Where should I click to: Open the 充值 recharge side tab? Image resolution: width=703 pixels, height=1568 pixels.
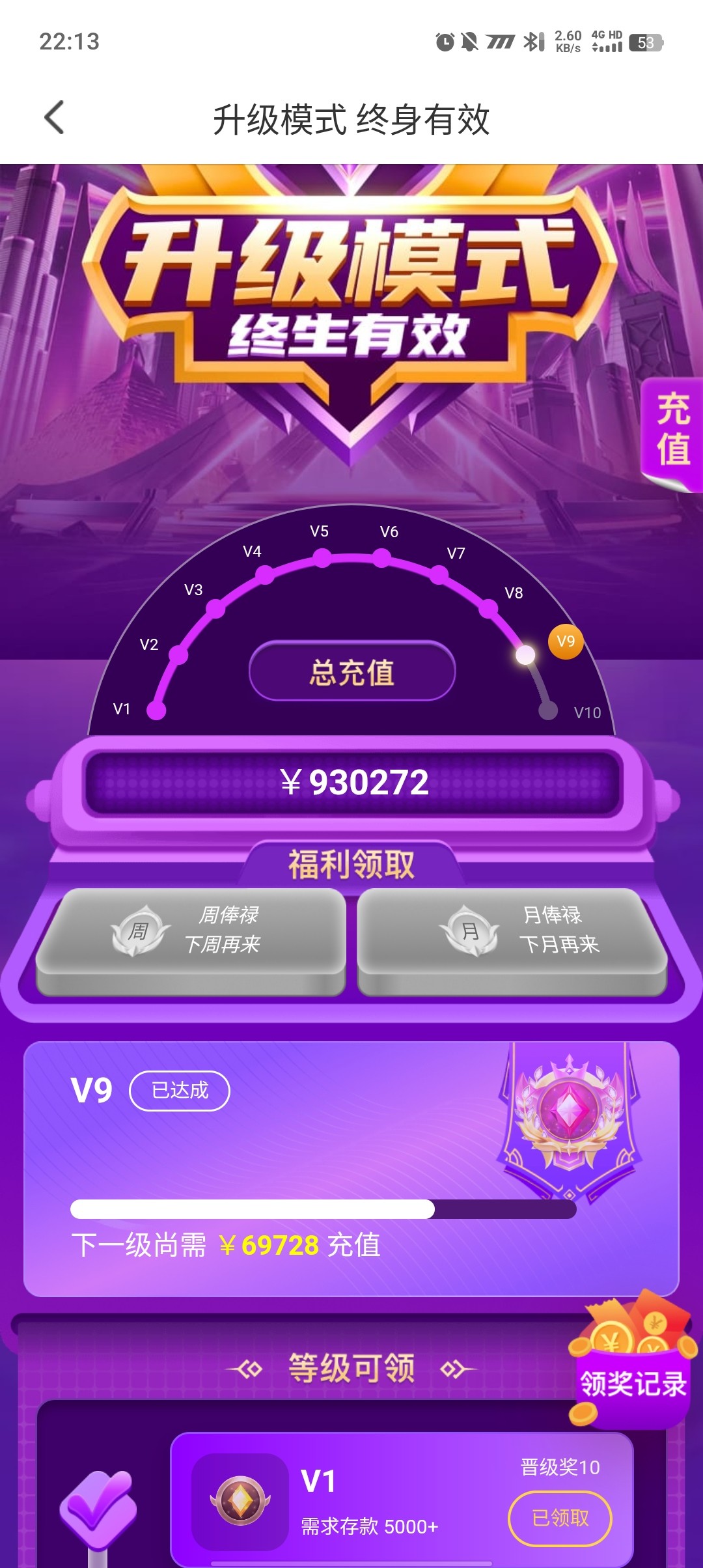pos(672,431)
